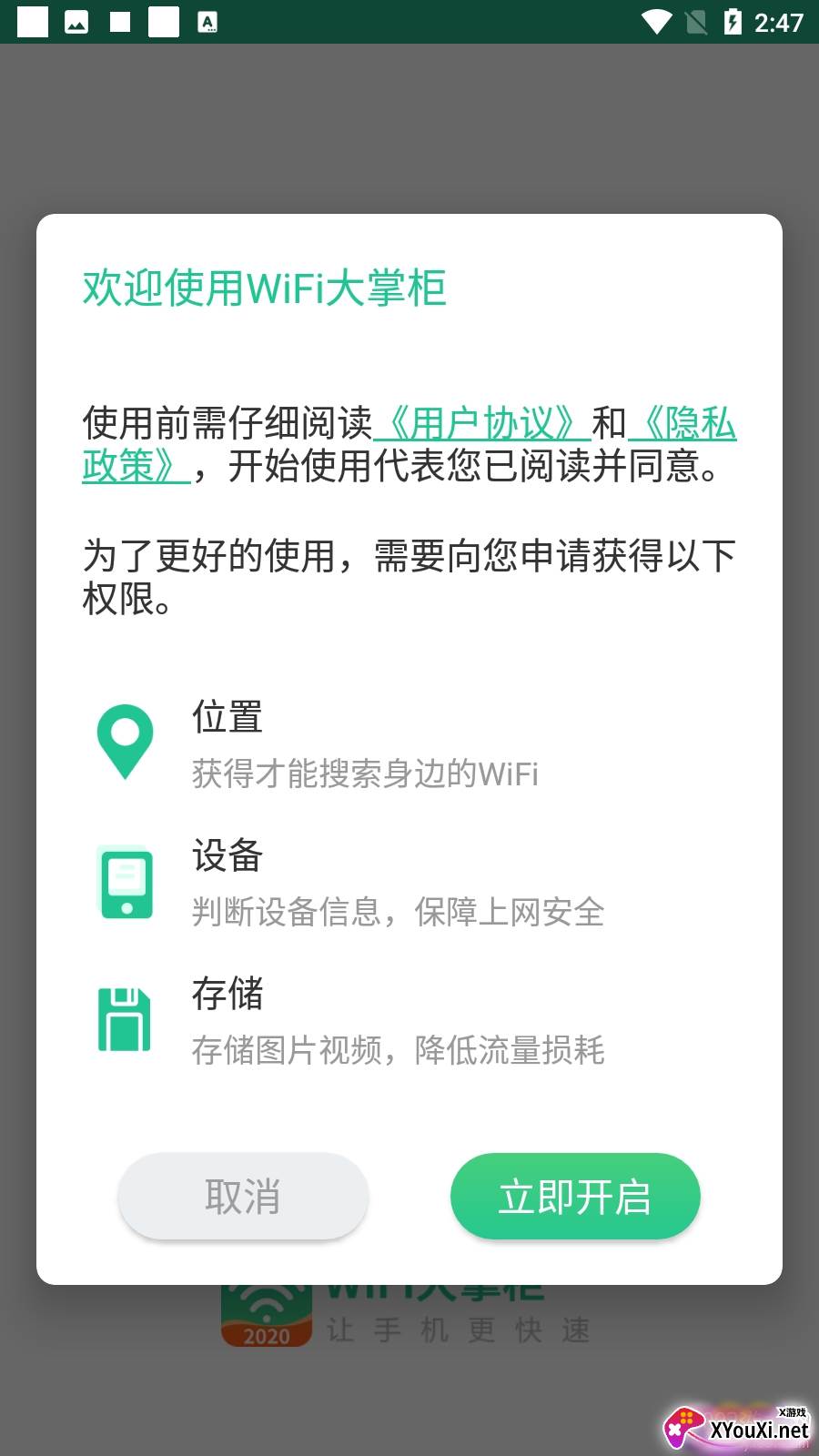Image resolution: width=819 pixels, height=1456 pixels.
Task: Click the 位置 permission label
Action: click(227, 718)
